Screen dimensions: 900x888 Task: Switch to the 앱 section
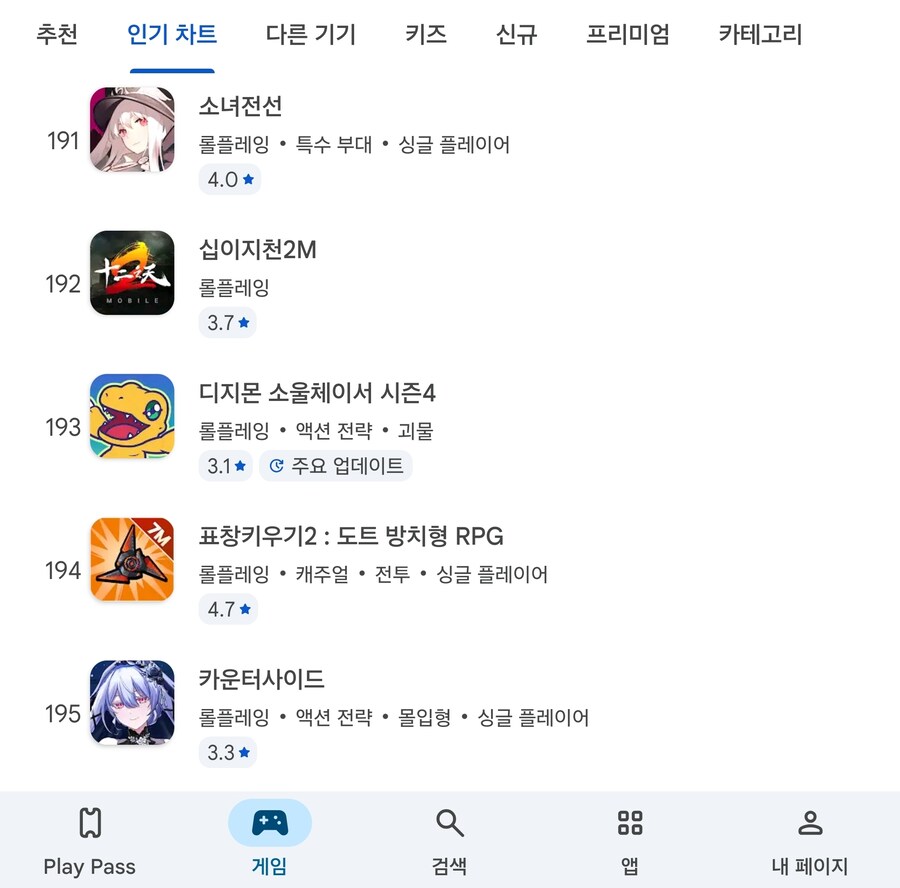click(630, 841)
